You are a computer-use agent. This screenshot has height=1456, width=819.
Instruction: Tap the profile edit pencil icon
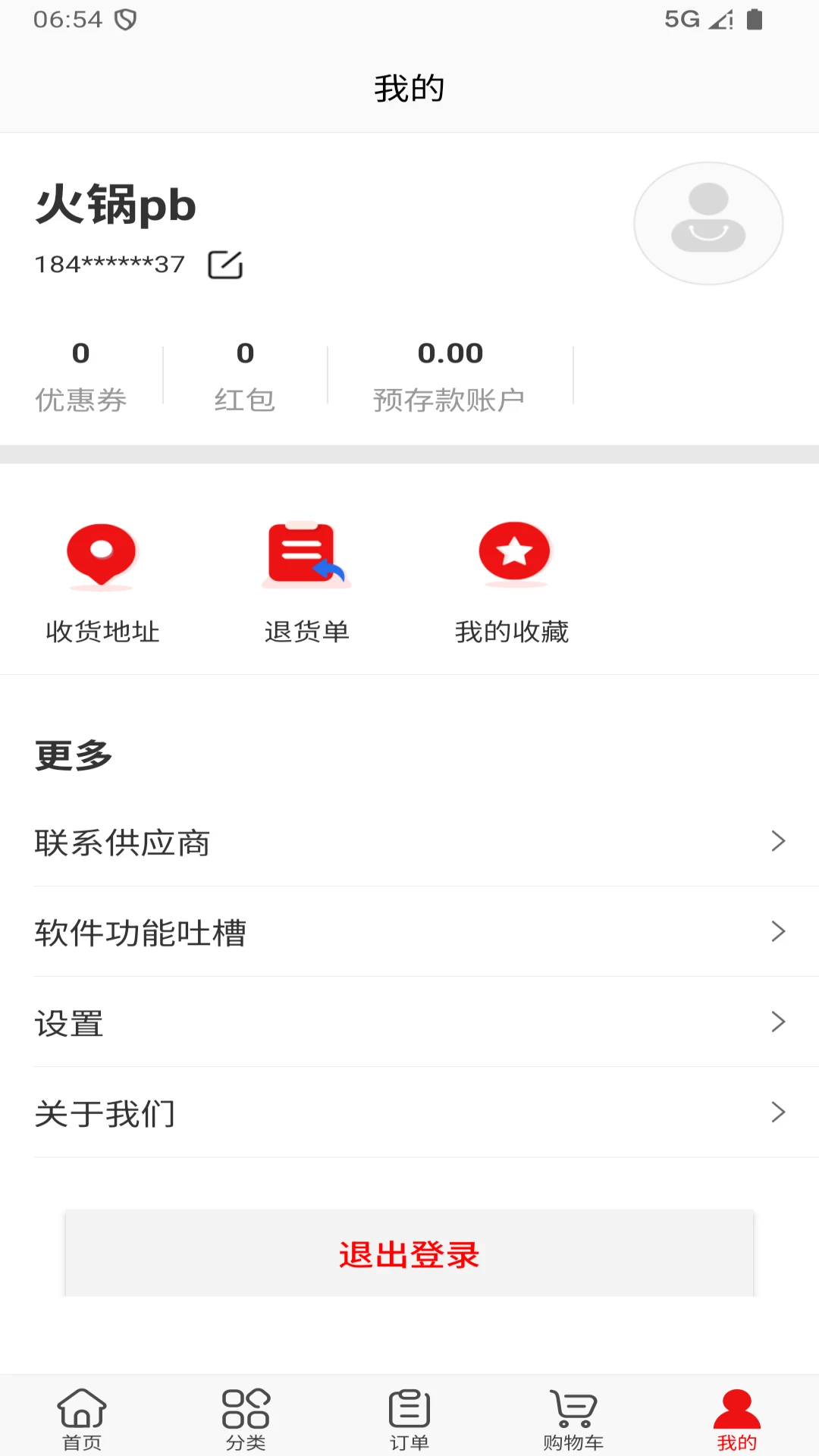pyautogui.click(x=225, y=265)
